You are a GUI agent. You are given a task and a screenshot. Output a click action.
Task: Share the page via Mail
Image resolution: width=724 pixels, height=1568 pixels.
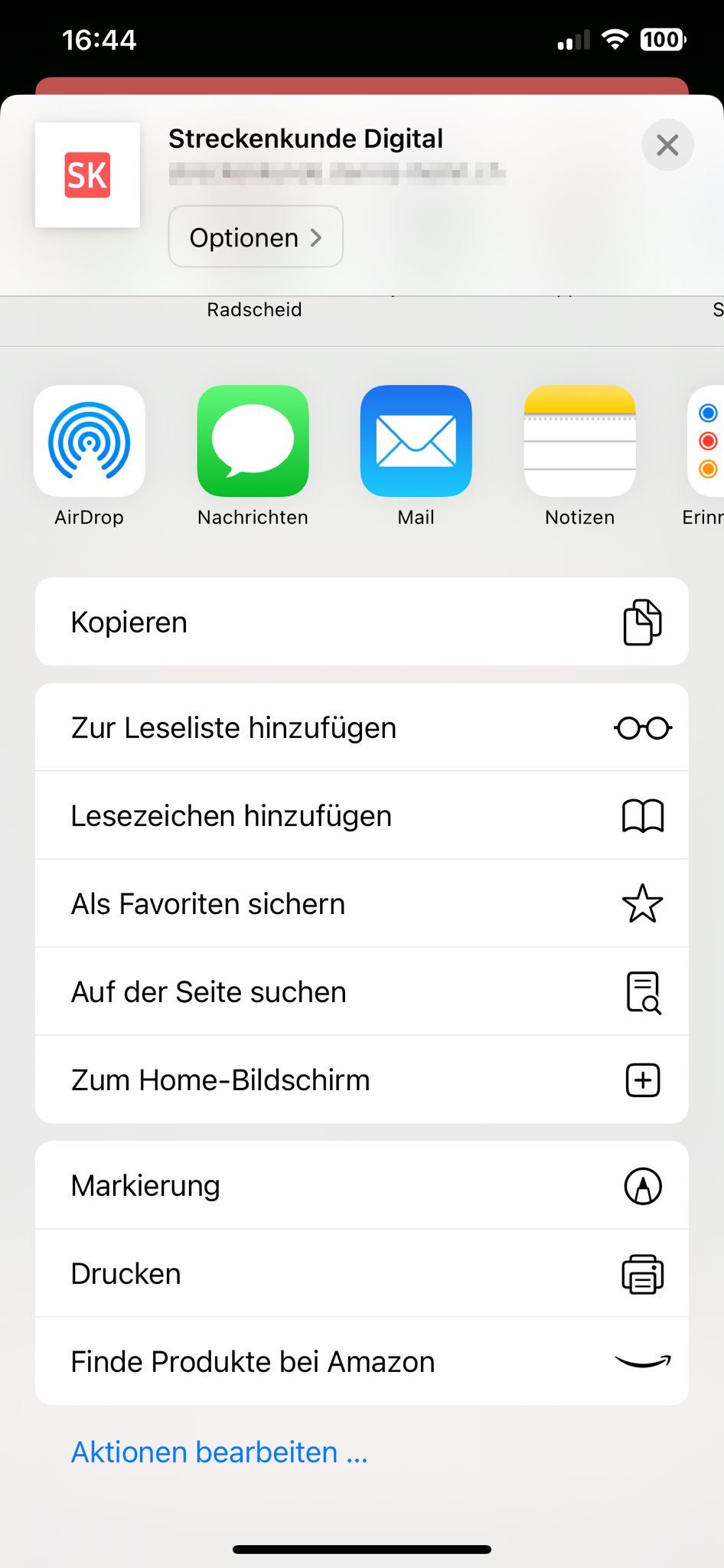pyautogui.click(x=416, y=441)
